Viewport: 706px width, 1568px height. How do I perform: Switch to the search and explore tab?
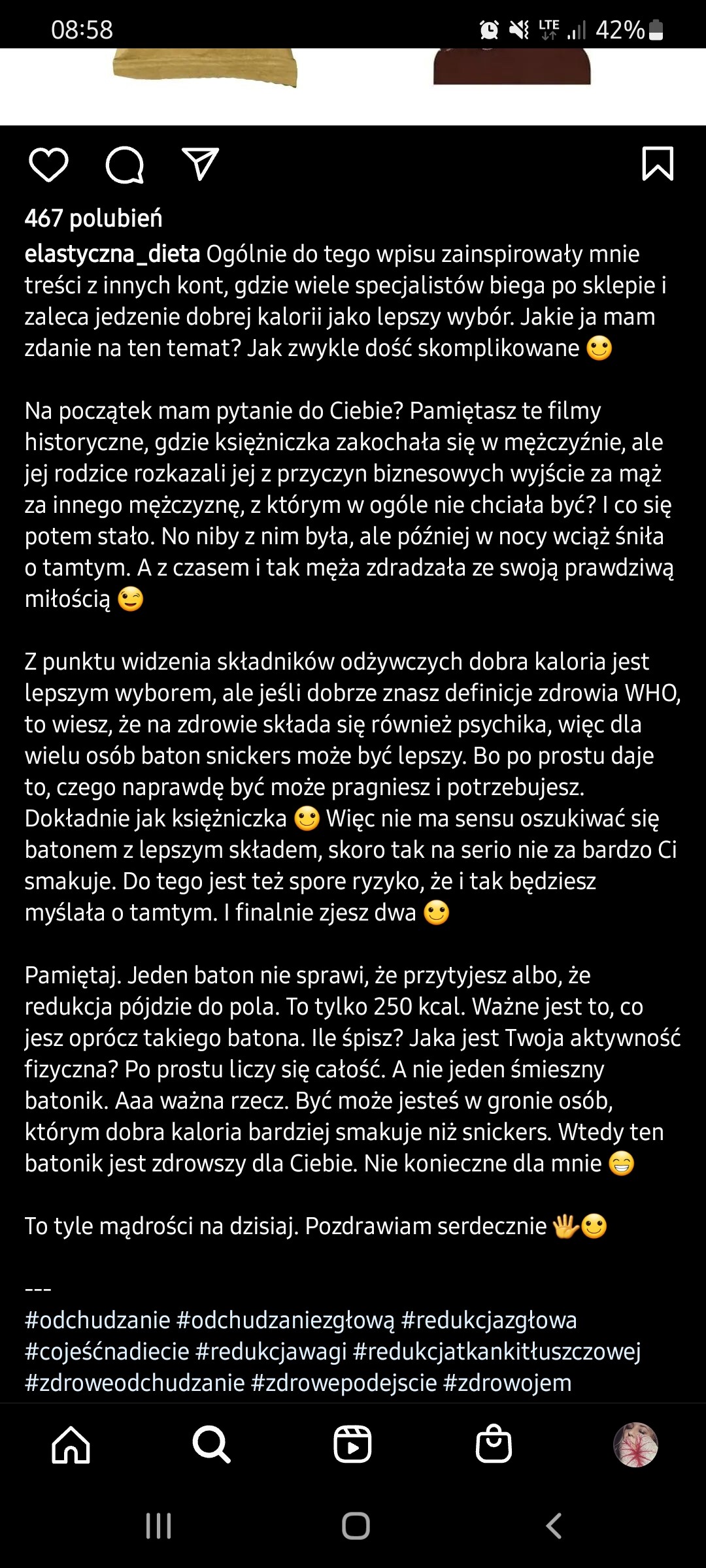tap(212, 1444)
